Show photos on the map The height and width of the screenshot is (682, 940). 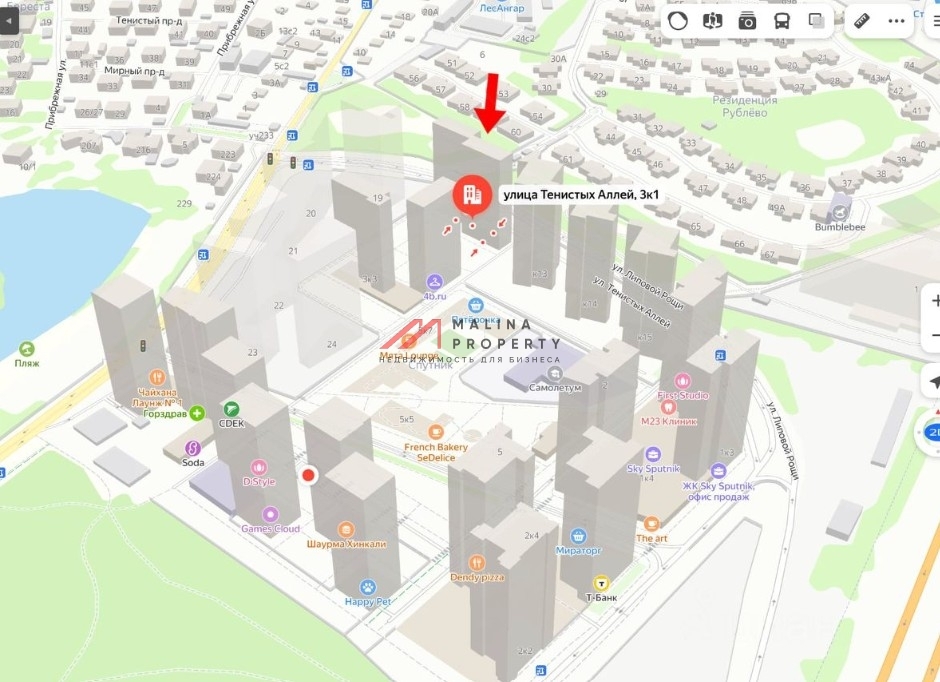tap(747, 20)
